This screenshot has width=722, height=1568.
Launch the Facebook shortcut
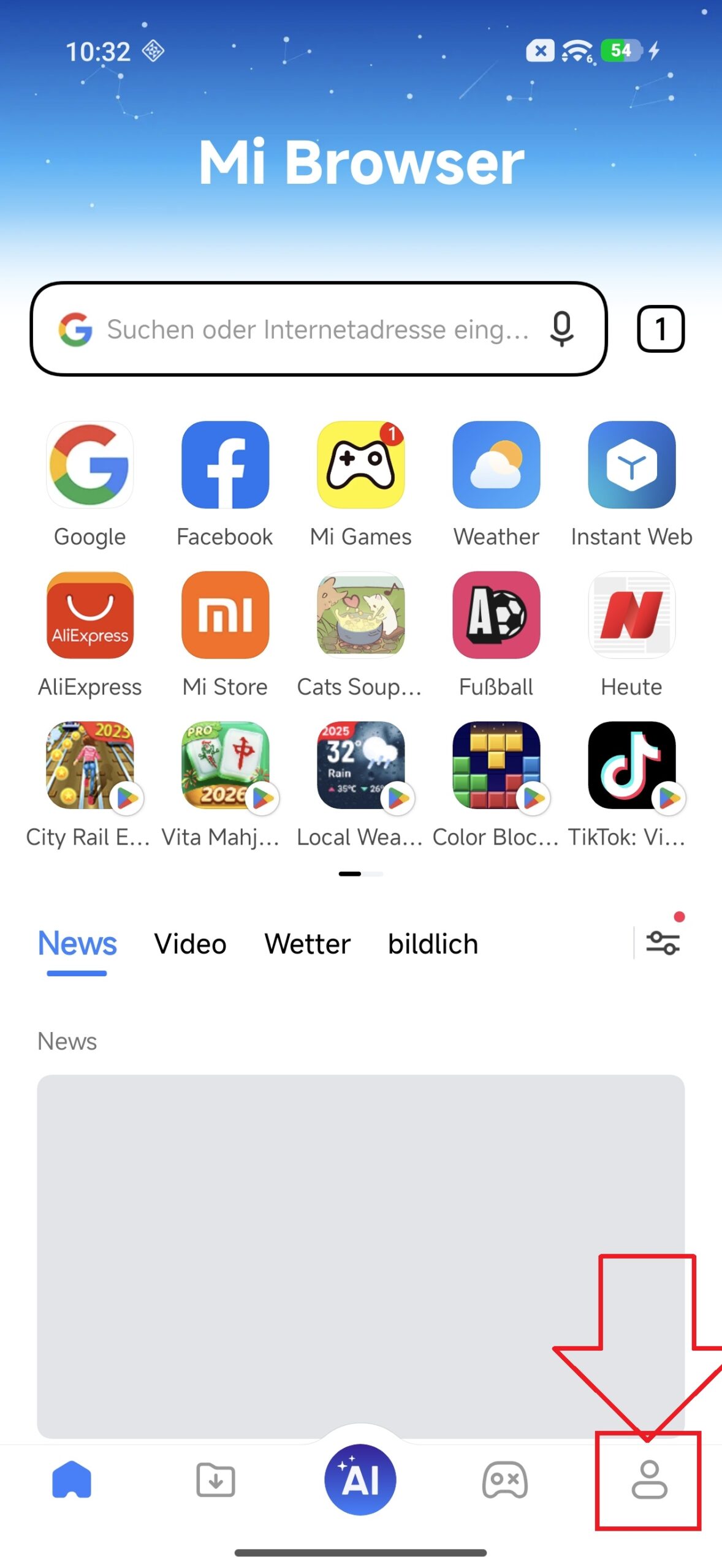click(x=225, y=466)
